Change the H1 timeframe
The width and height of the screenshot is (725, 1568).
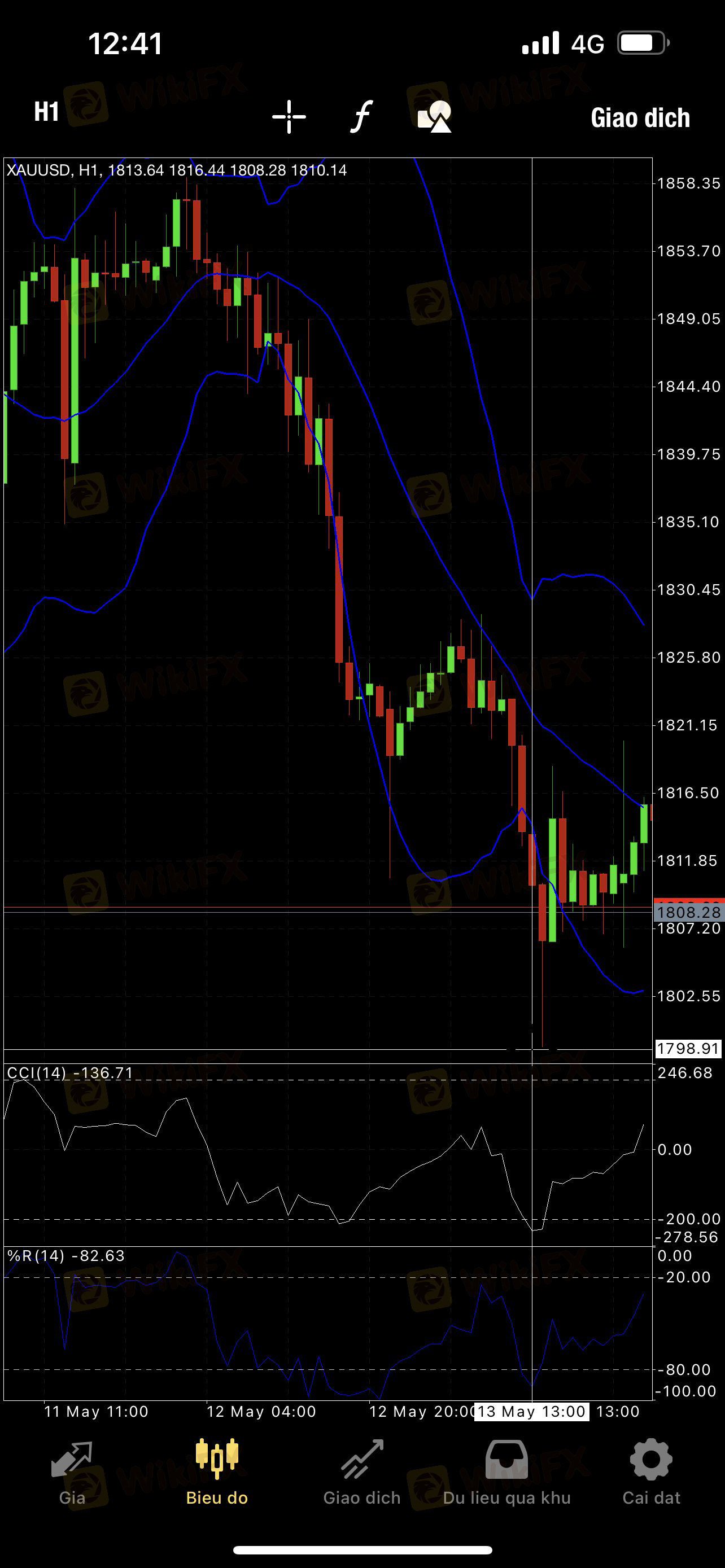pos(46,113)
